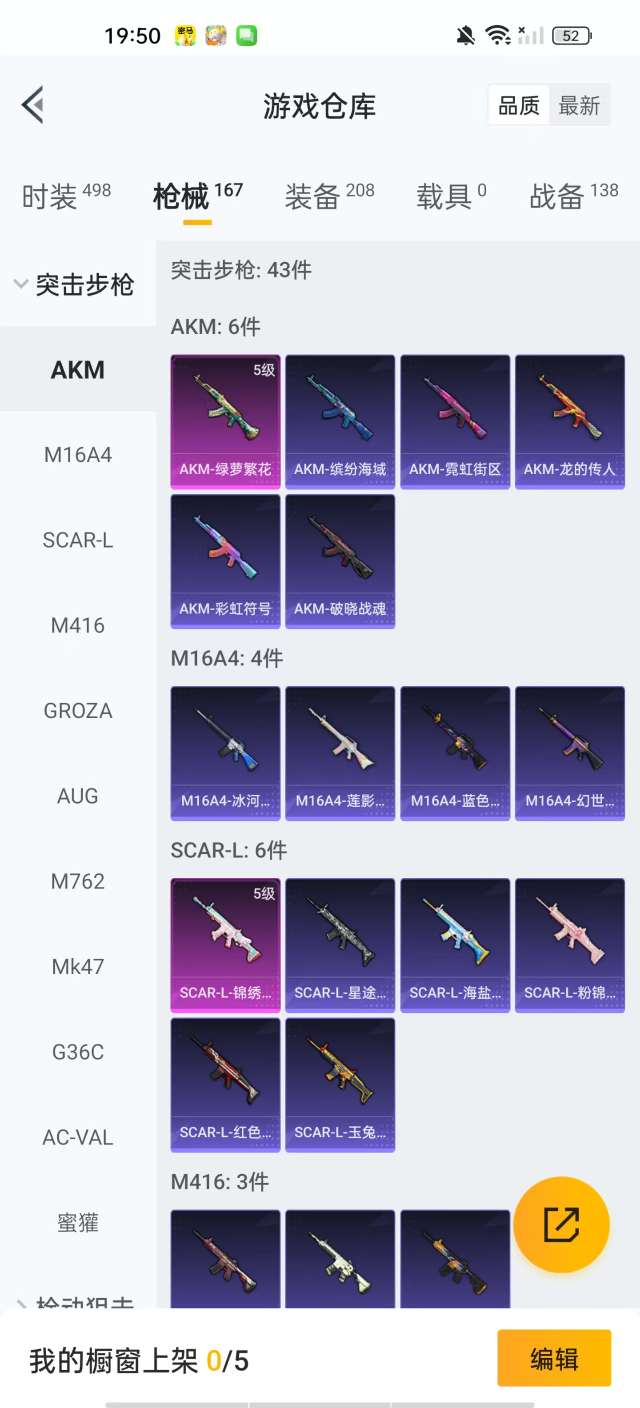Tap the yellow floating share button

point(561,1225)
